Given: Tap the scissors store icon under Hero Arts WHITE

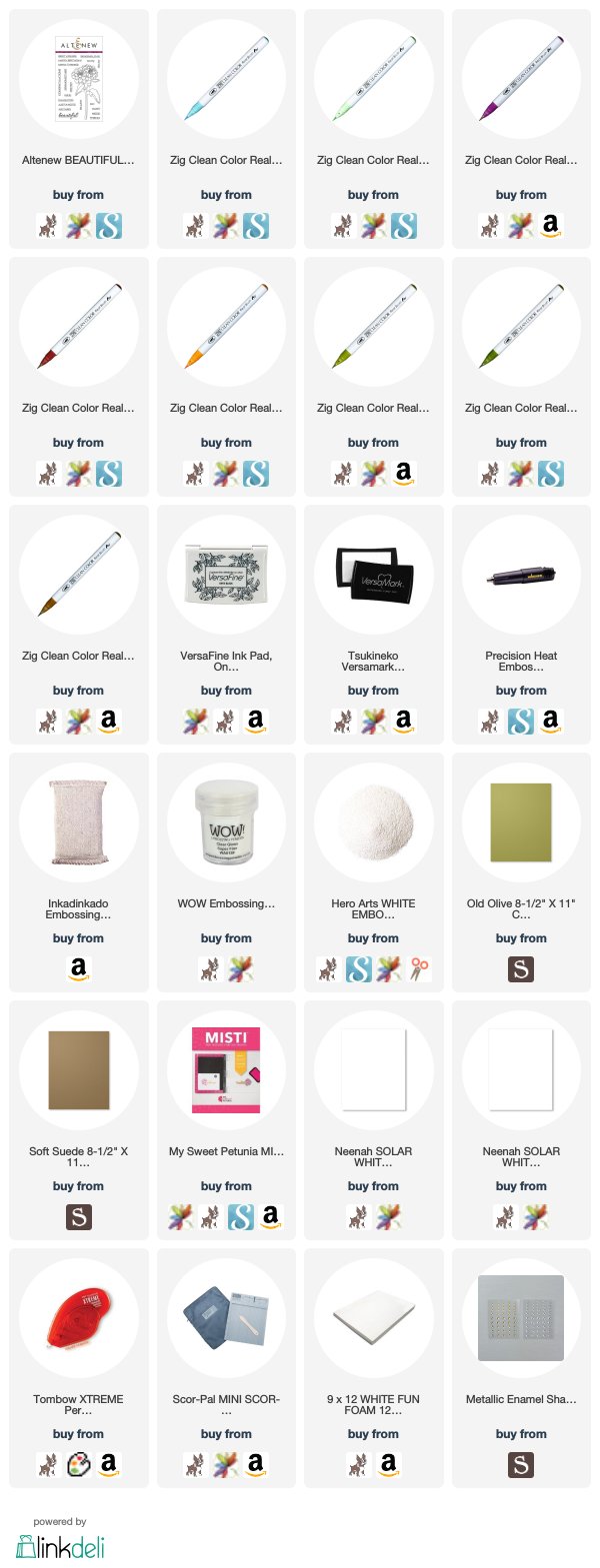Looking at the screenshot, I should (420, 968).
